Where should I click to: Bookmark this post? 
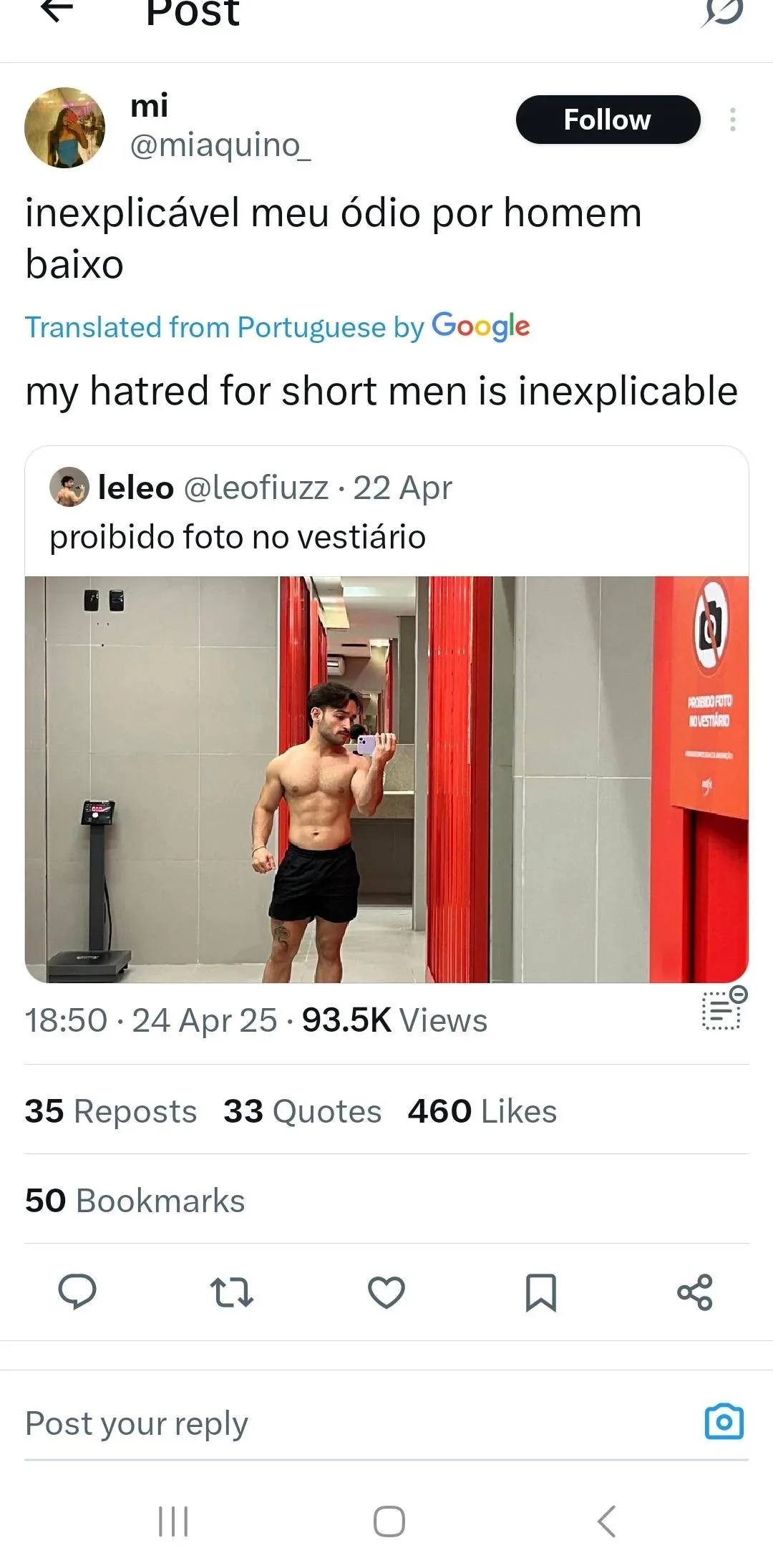click(541, 1292)
